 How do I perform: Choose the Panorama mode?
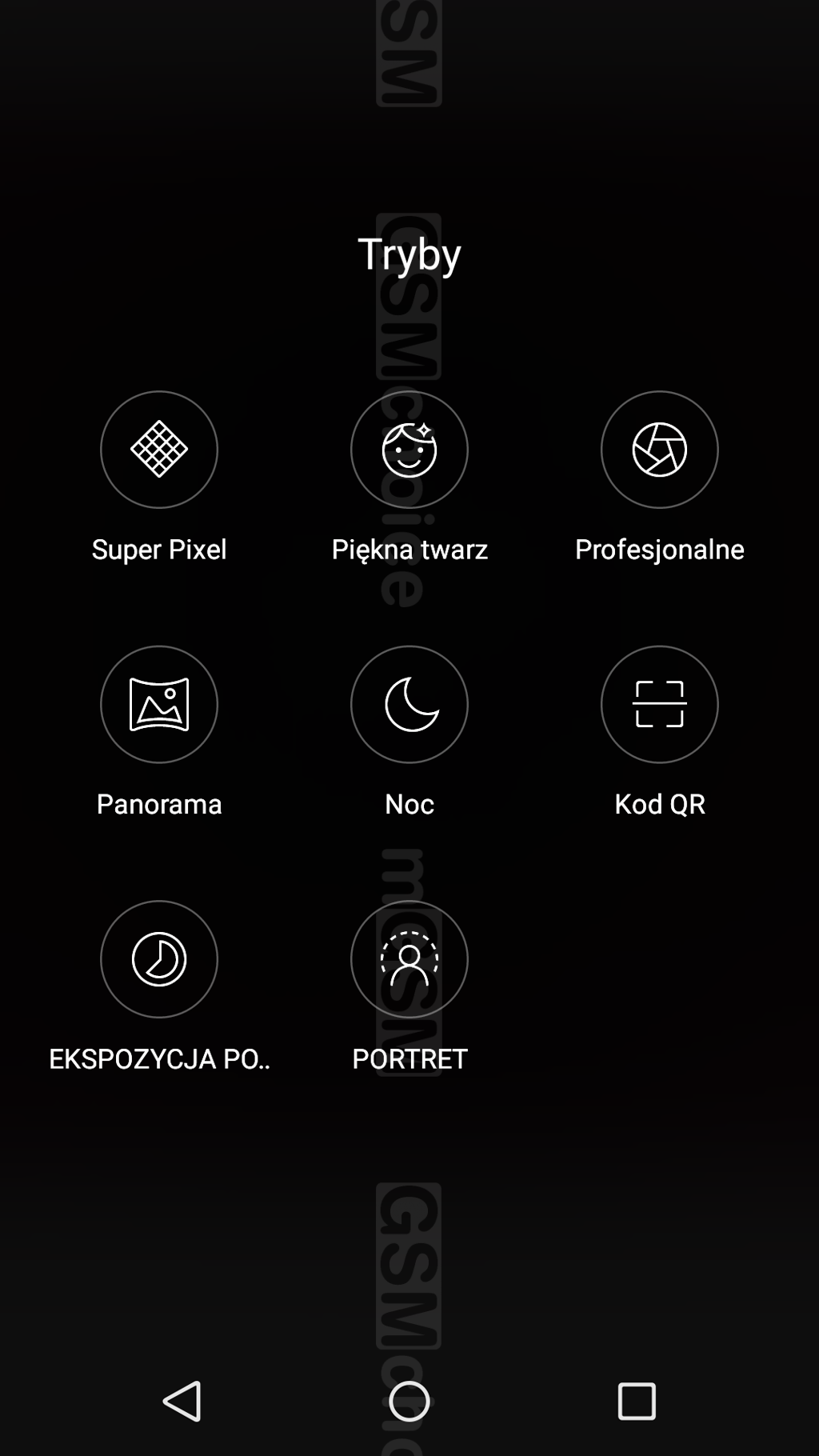click(x=159, y=704)
